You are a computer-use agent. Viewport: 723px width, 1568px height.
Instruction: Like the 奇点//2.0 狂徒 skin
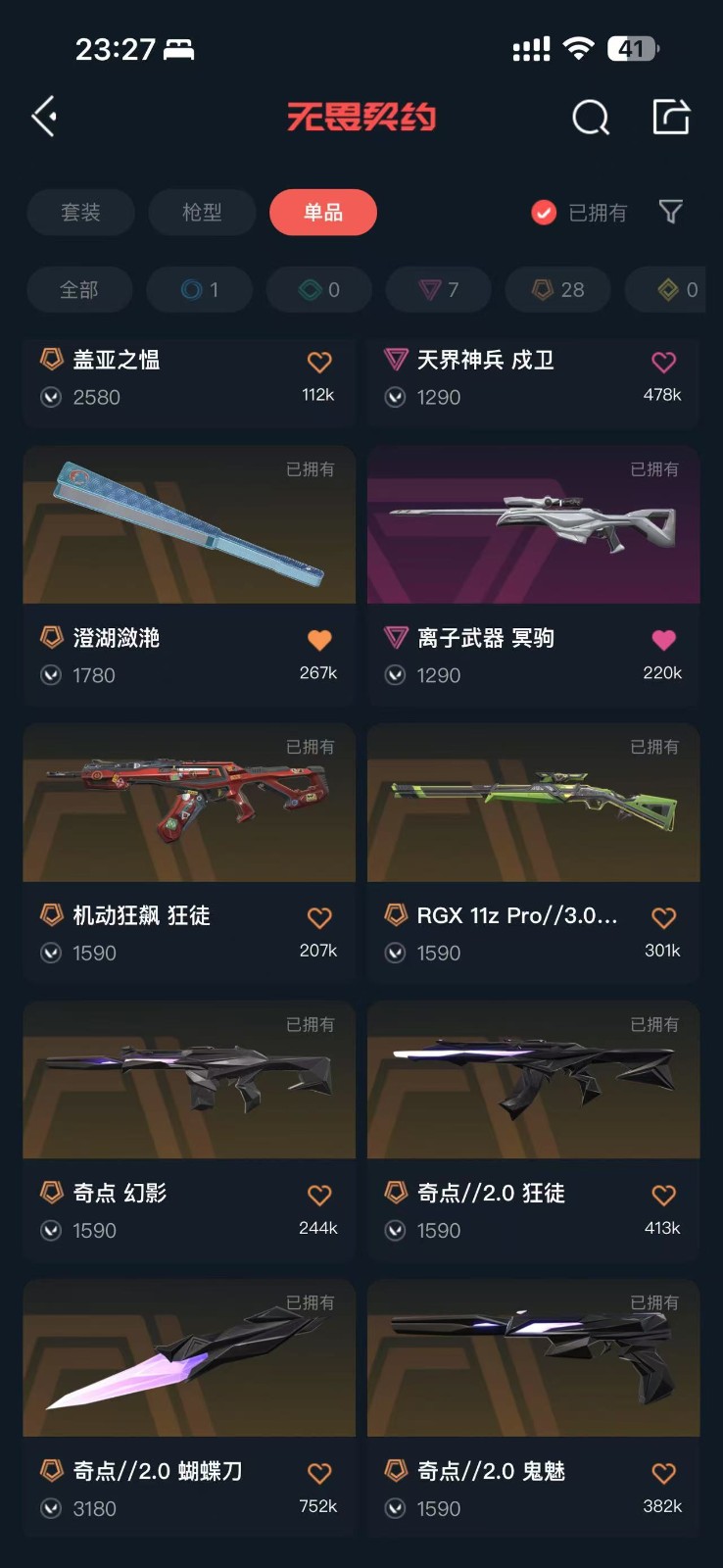click(x=663, y=1196)
